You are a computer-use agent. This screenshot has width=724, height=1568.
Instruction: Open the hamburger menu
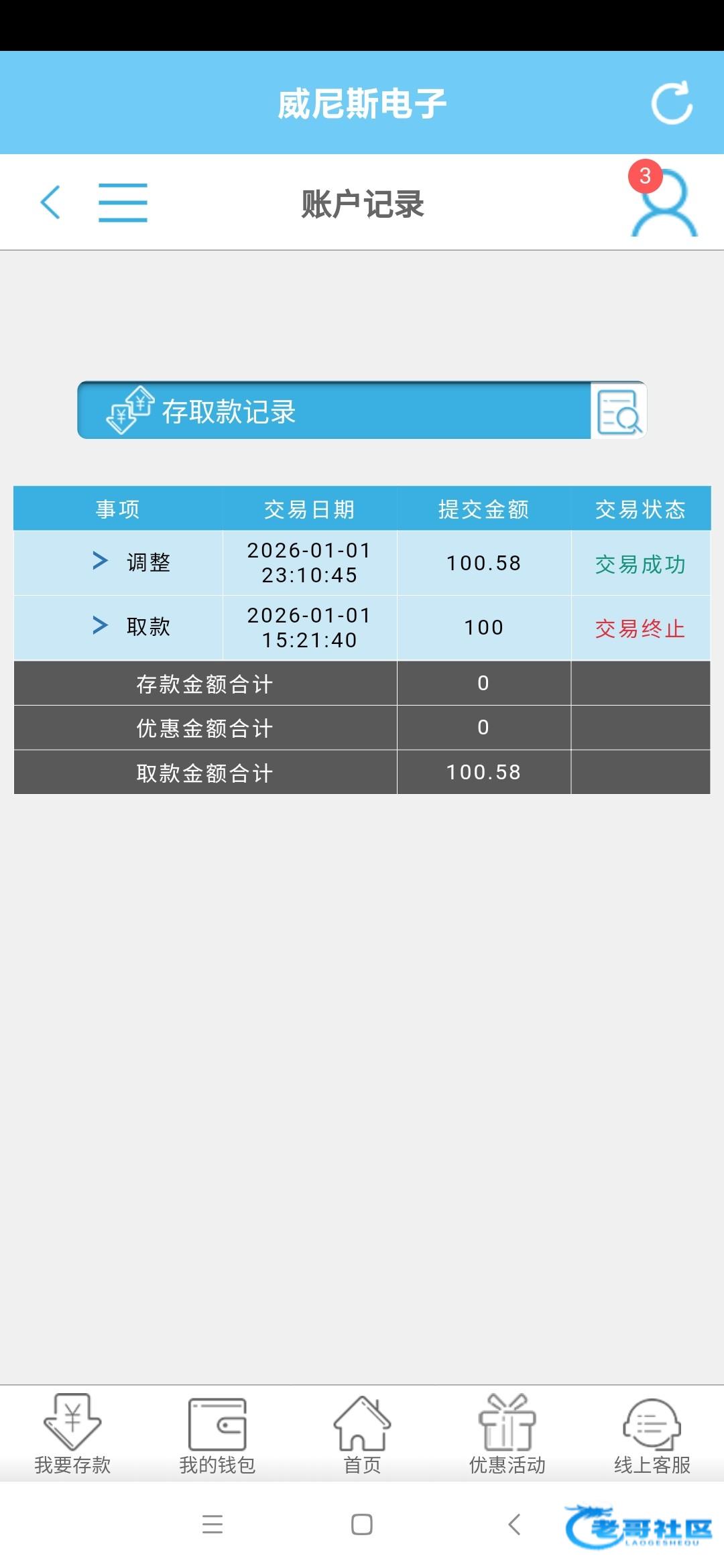pos(123,202)
